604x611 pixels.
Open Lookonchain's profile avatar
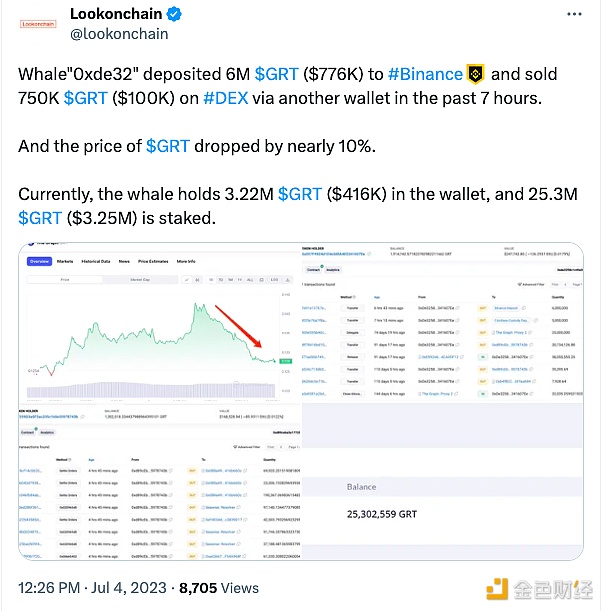point(38,24)
